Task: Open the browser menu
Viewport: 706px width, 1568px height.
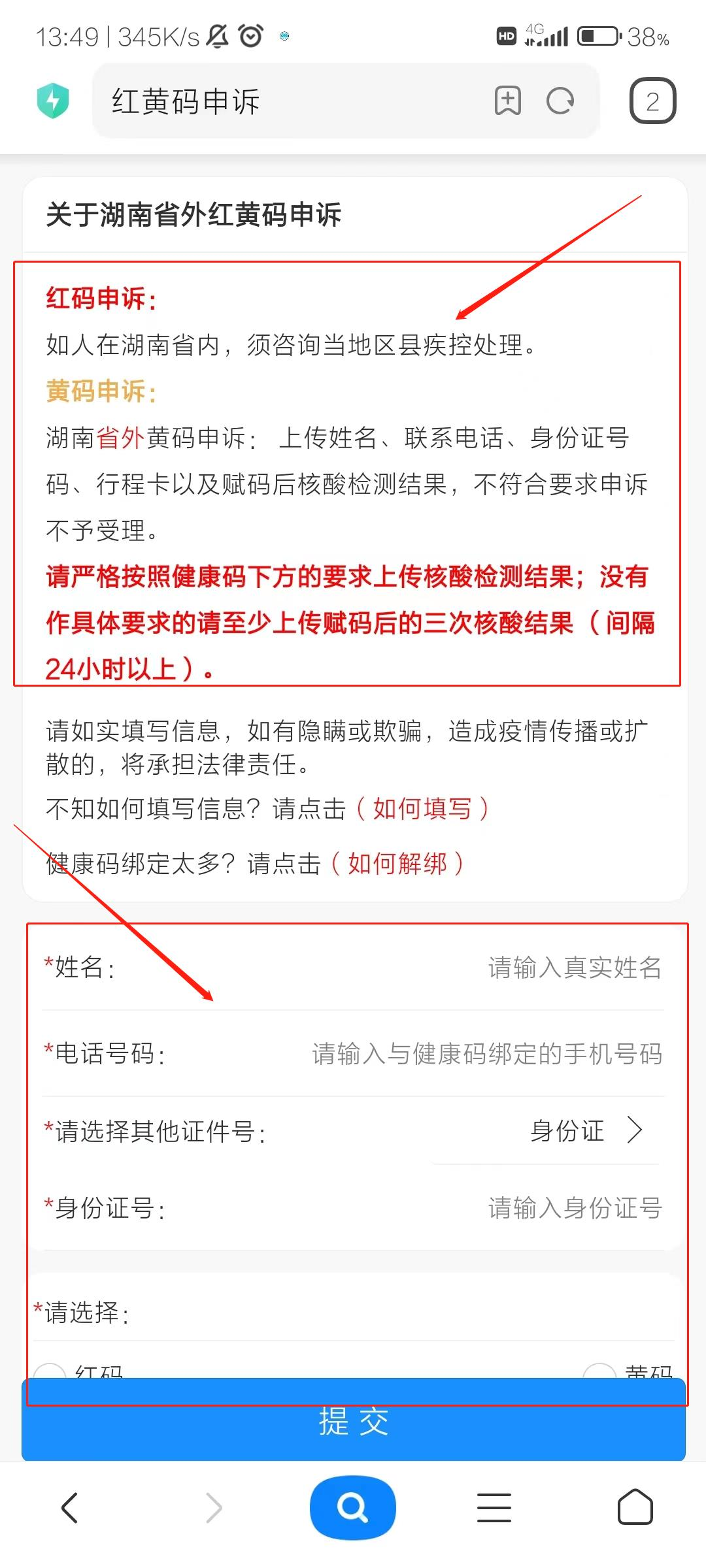Action: click(x=494, y=1508)
